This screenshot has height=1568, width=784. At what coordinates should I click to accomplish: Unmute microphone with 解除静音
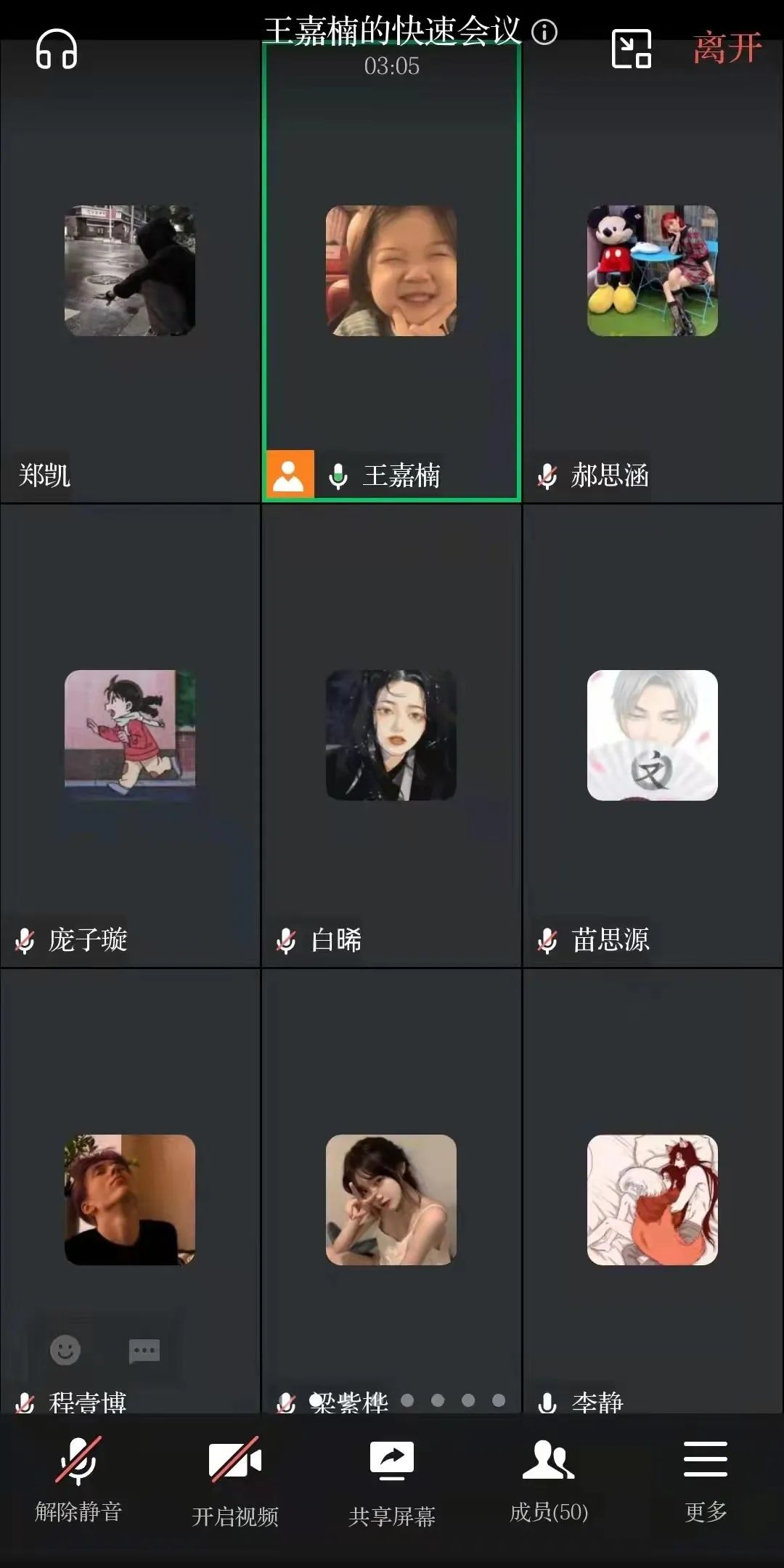pos(78,1481)
